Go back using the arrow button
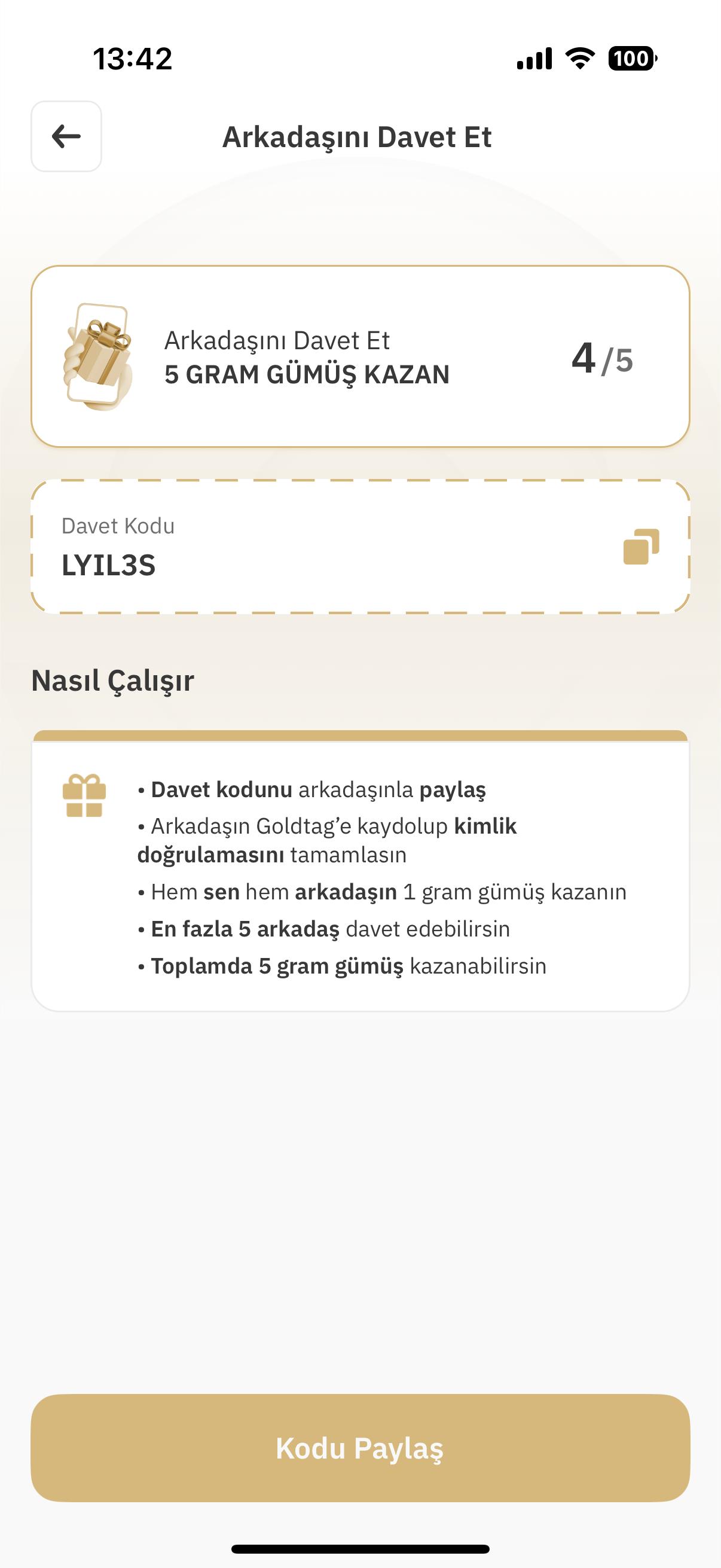The image size is (721, 1568). pos(66,136)
